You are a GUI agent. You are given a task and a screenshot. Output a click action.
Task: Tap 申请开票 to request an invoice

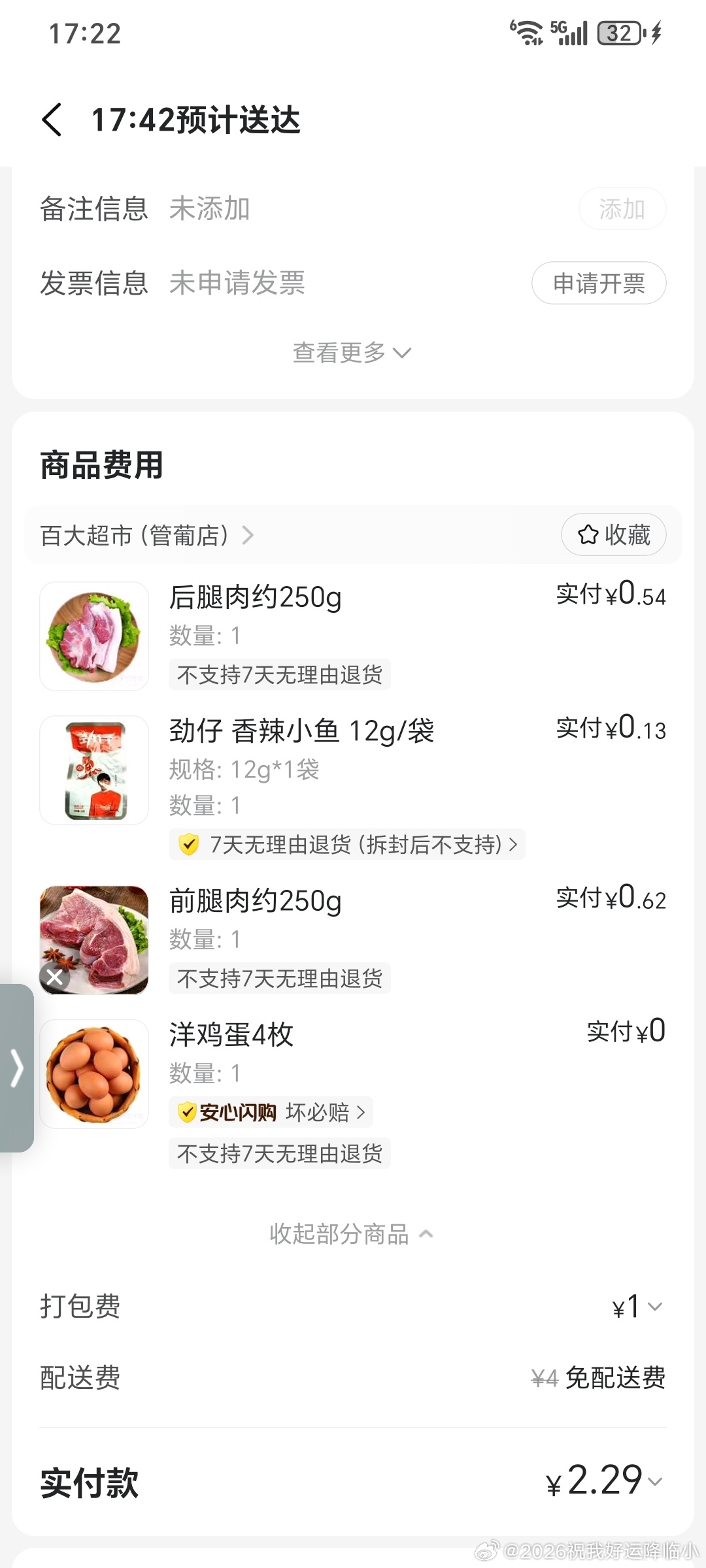pos(598,283)
